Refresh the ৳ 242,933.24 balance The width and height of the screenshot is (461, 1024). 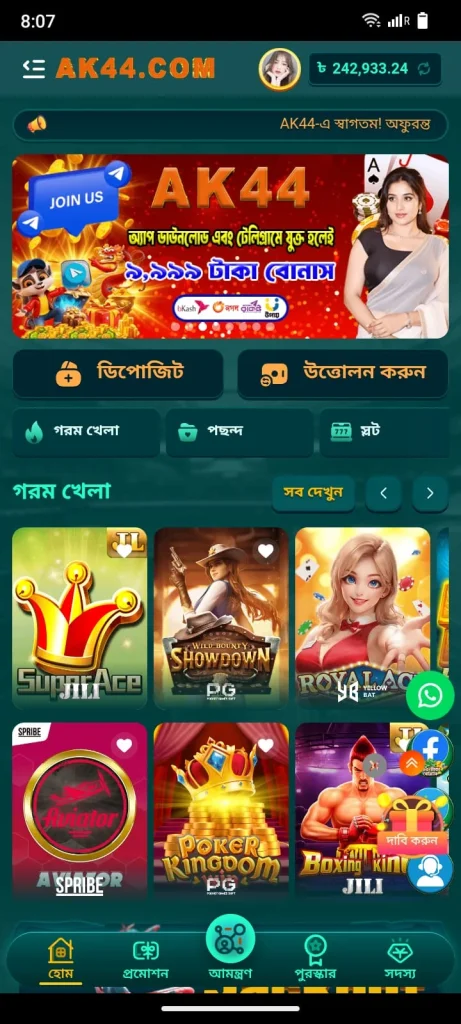point(425,69)
